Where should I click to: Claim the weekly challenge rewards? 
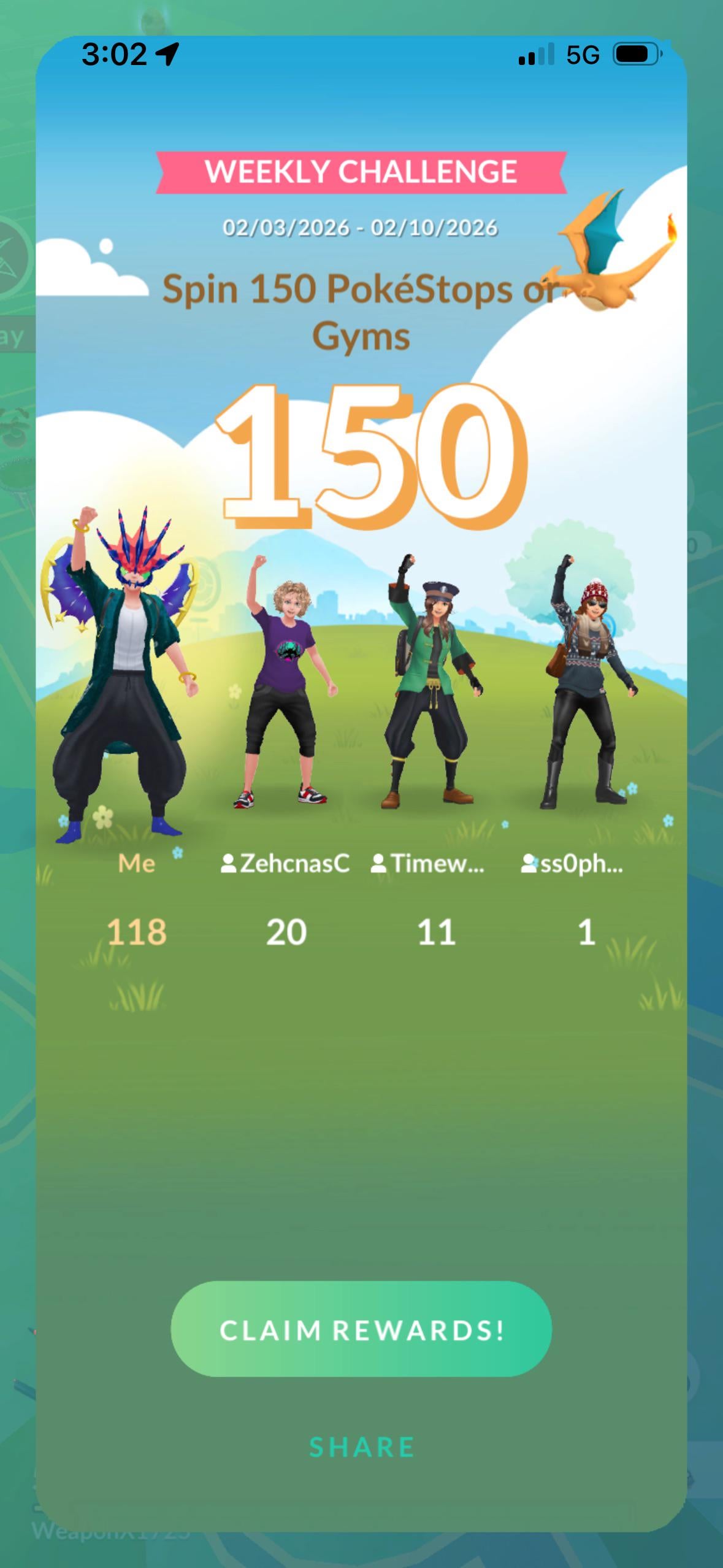point(361,1330)
